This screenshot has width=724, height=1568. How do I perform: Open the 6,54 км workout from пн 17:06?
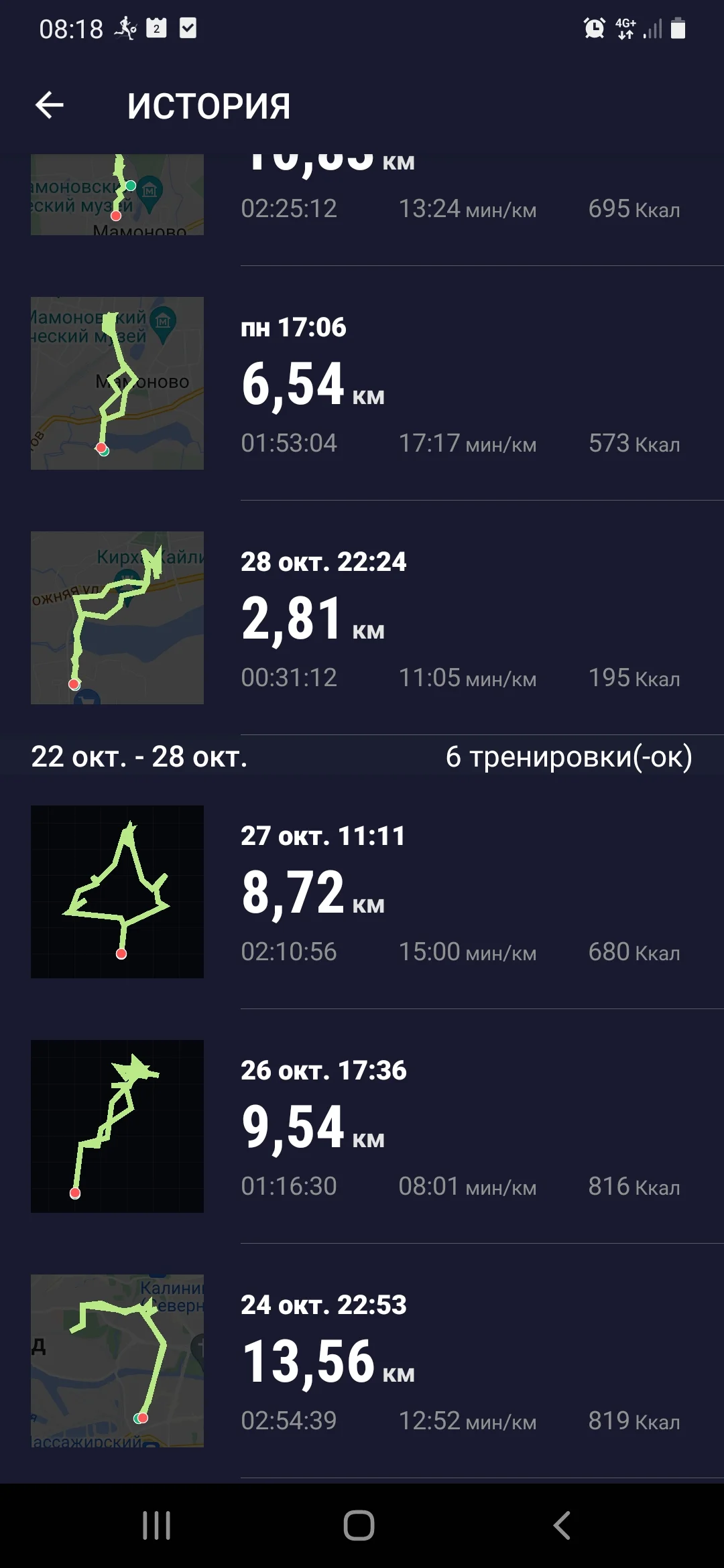point(375,384)
